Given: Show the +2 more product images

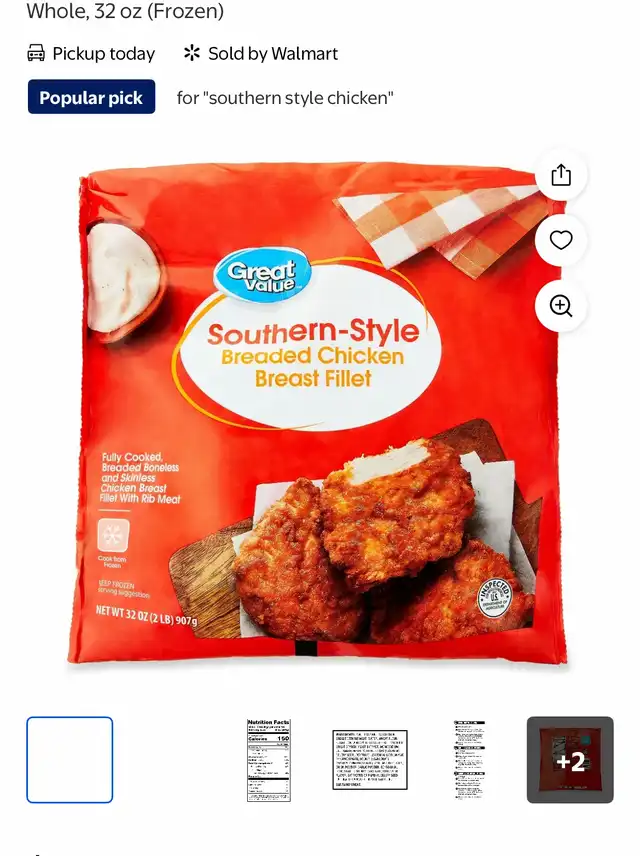Looking at the screenshot, I should [x=570, y=759].
